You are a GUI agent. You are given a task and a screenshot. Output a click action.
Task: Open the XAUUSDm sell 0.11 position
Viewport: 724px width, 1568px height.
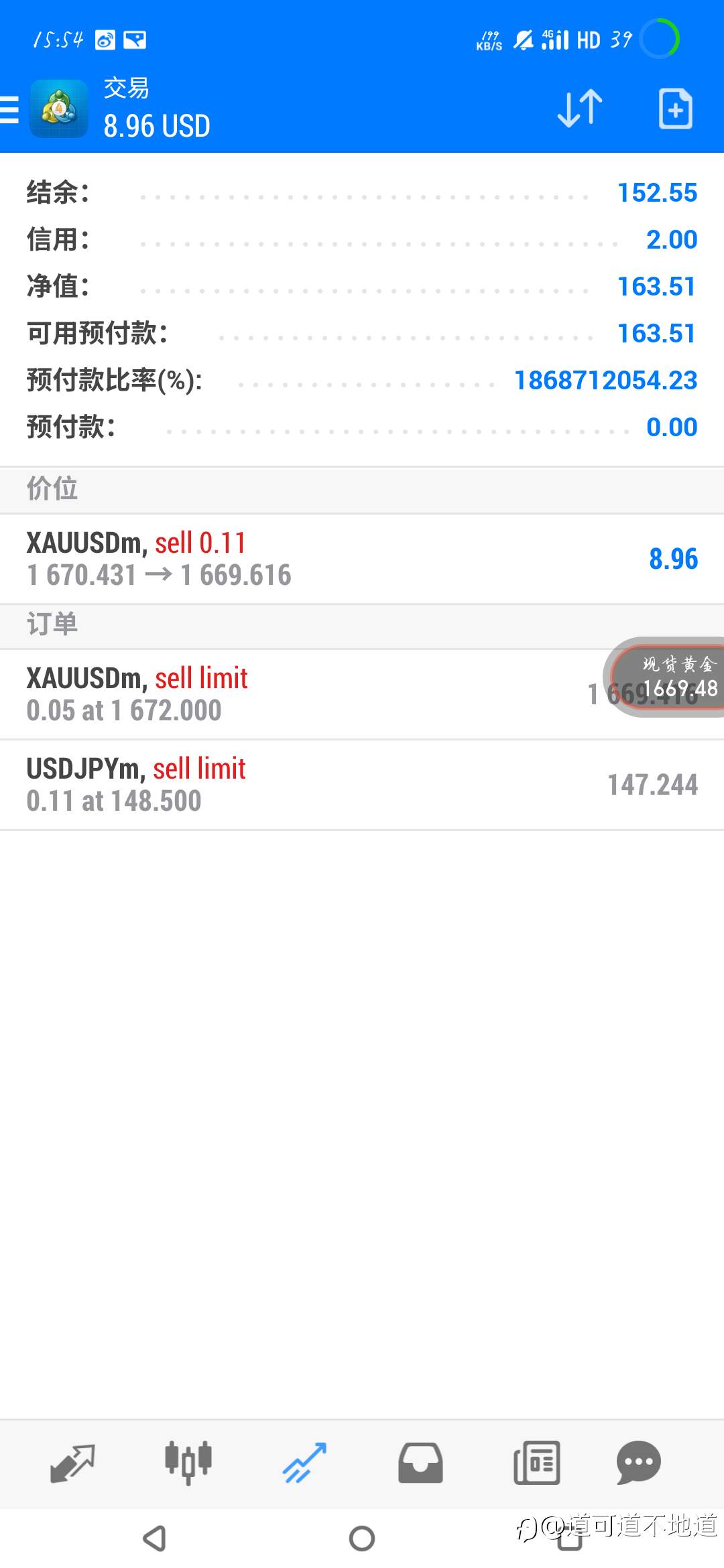[x=362, y=559]
